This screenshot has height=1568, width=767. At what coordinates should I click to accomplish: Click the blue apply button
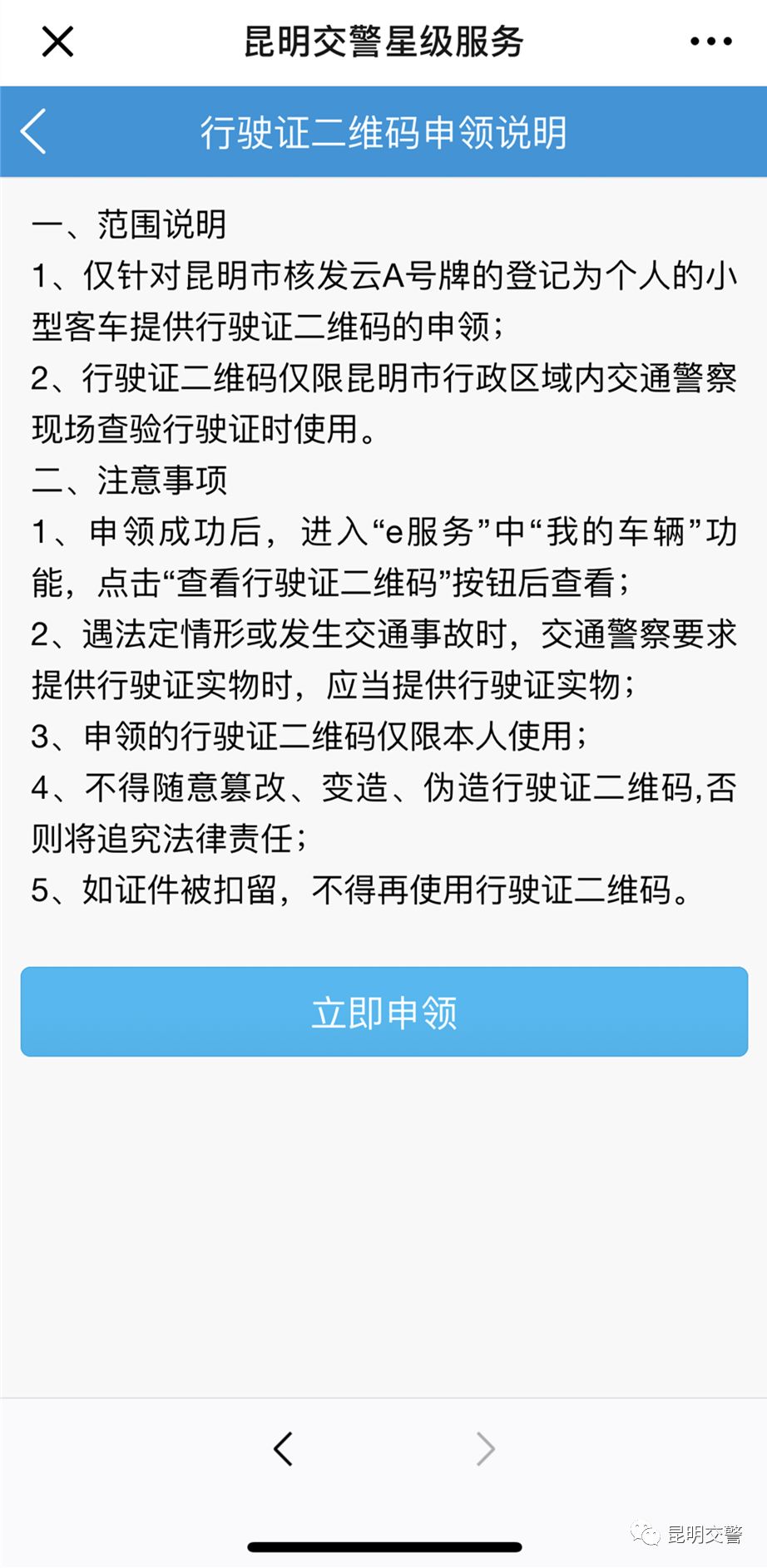(x=383, y=1012)
